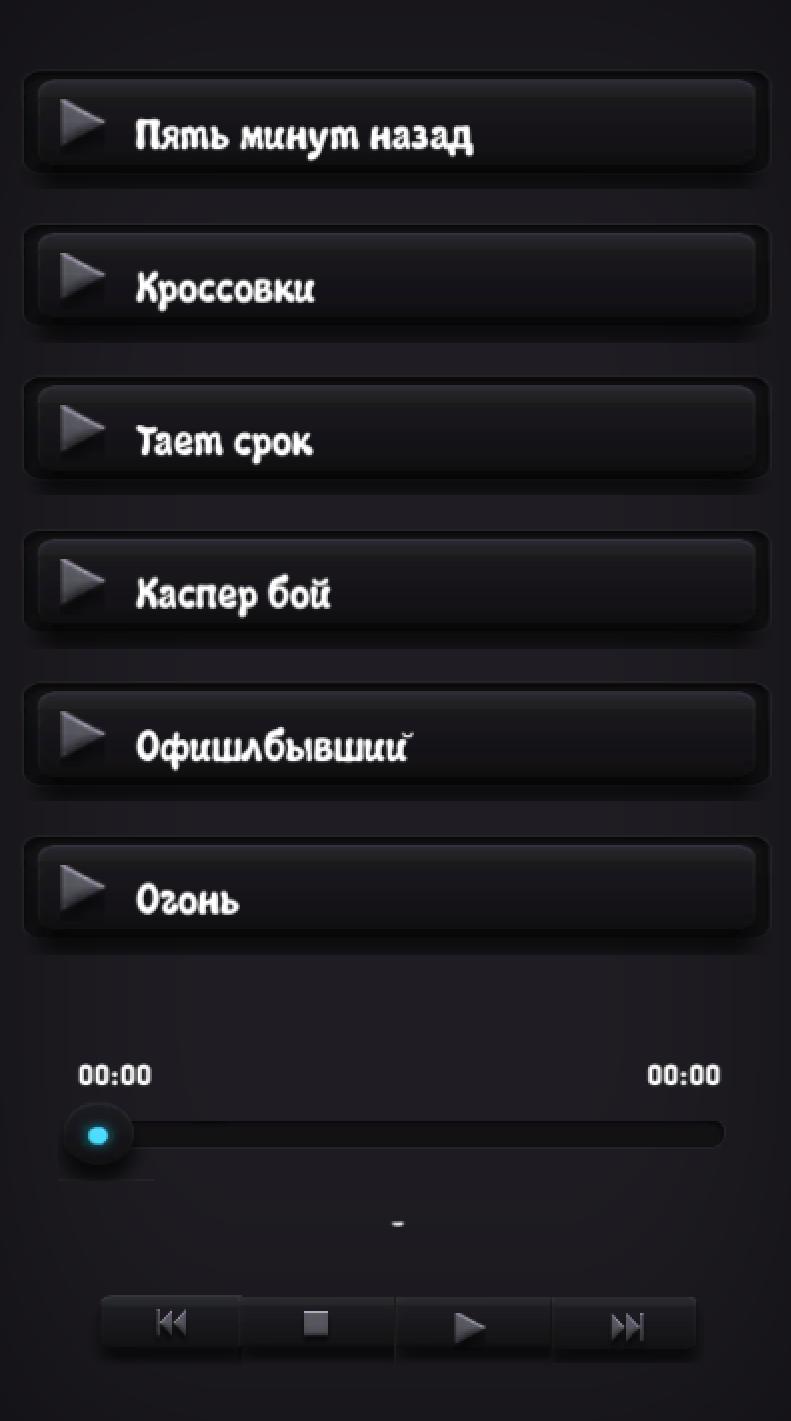
Task: Start playback from the bottom play button
Action: [x=470, y=1327]
